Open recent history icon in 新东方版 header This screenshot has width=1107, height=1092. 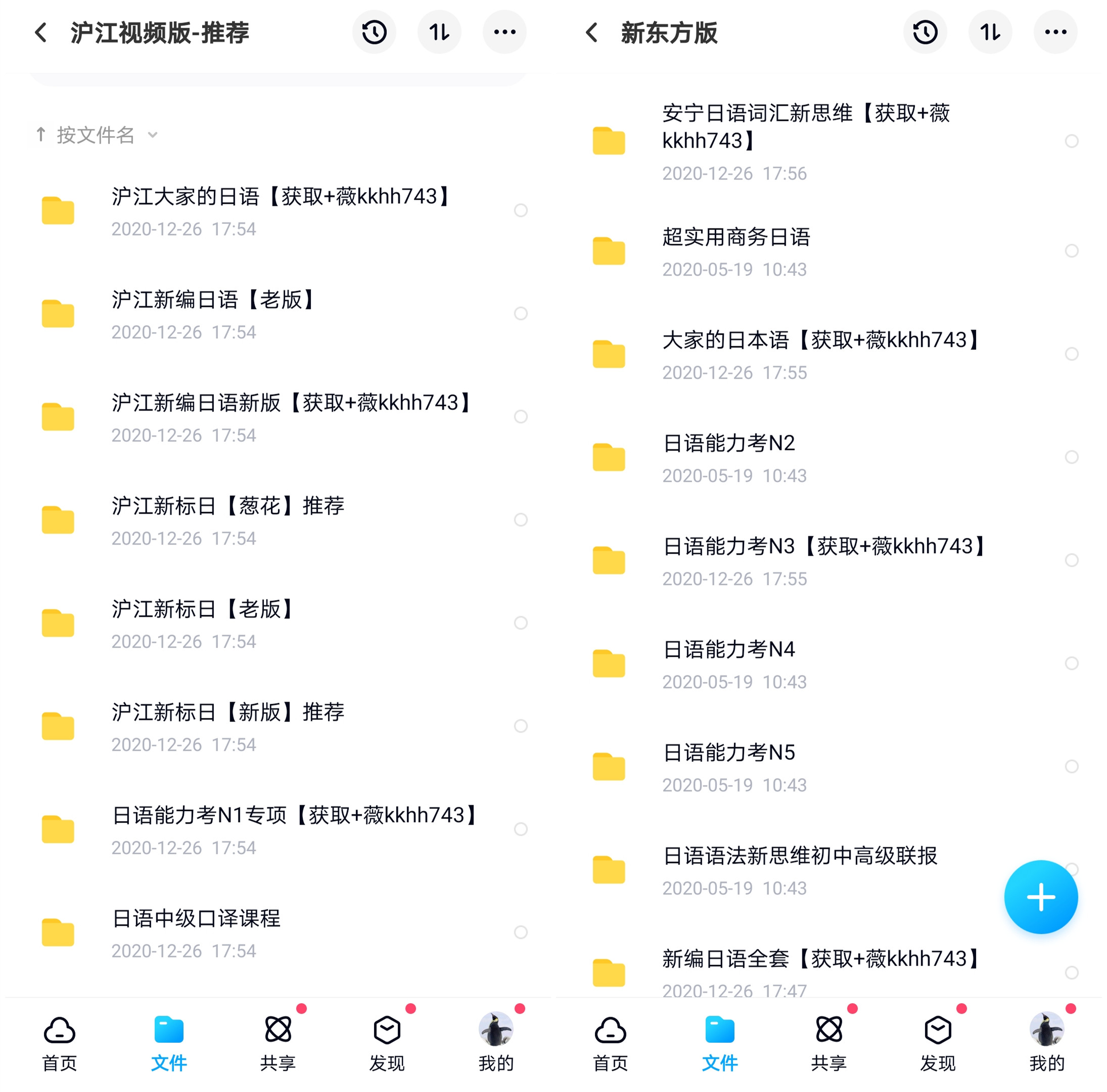pyautogui.click(x=925, y=33)
